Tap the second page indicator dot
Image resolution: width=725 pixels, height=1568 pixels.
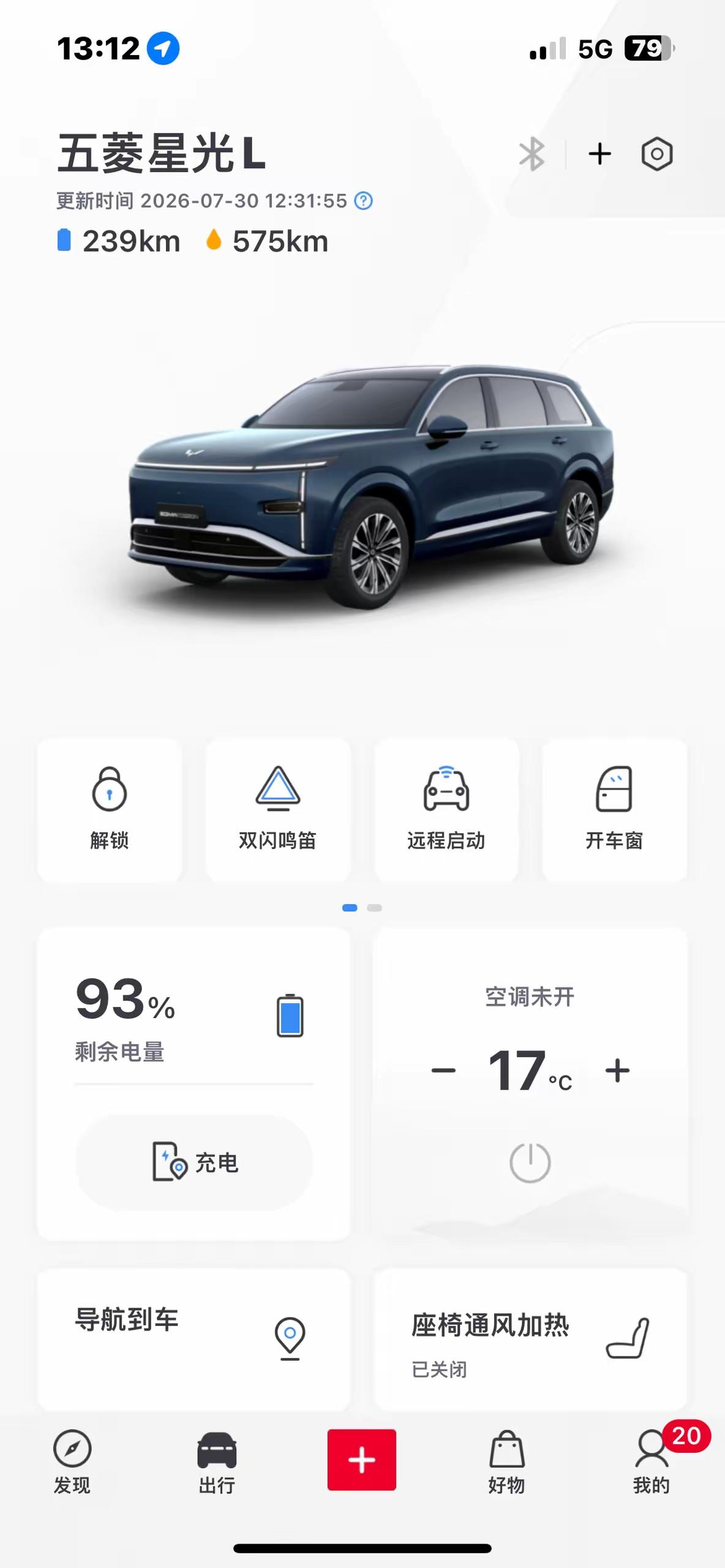pyautogui.click(x=375, y=908)
